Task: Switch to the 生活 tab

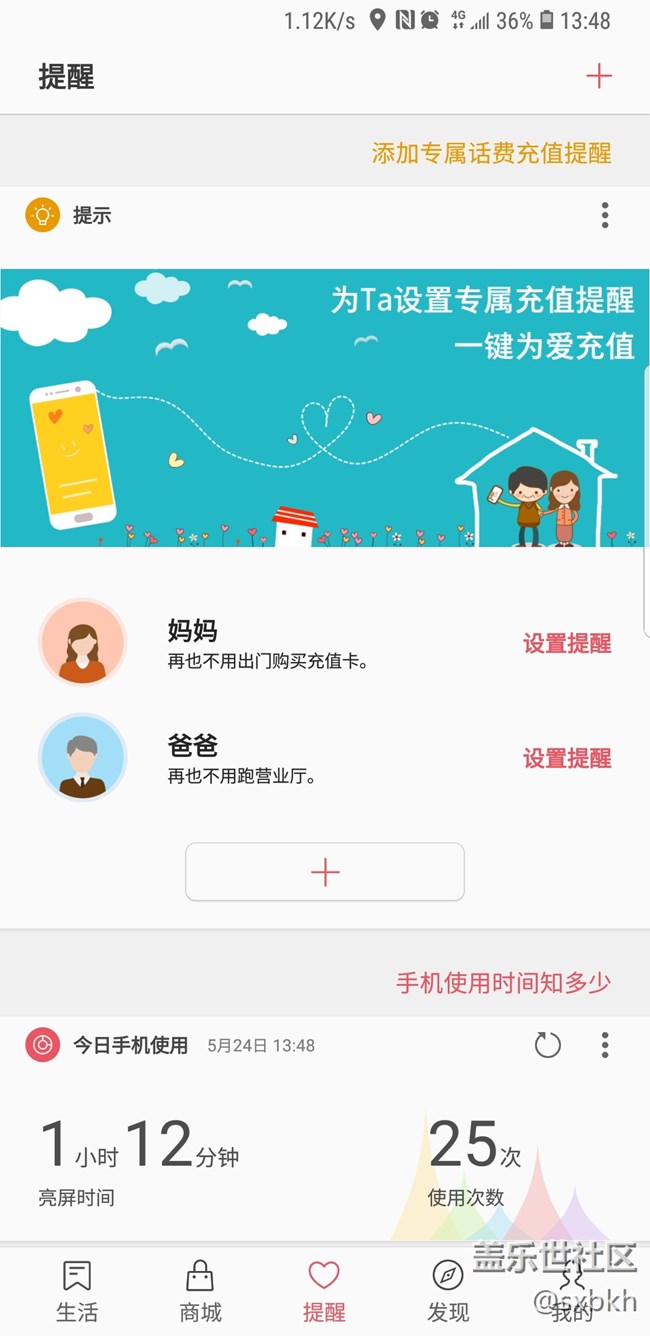Action: coord(77,1290)
